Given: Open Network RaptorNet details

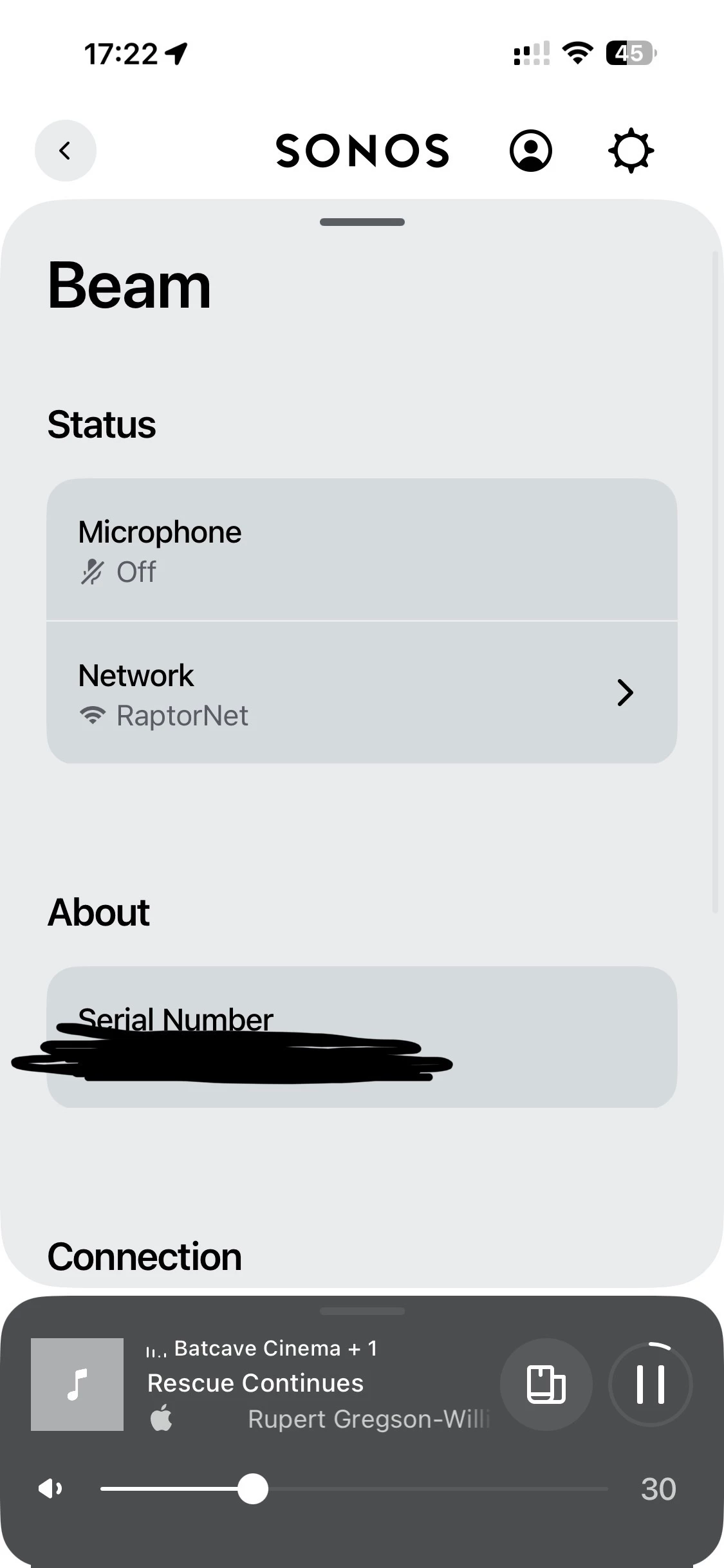Looking at the screenshot, I should 362,693.
